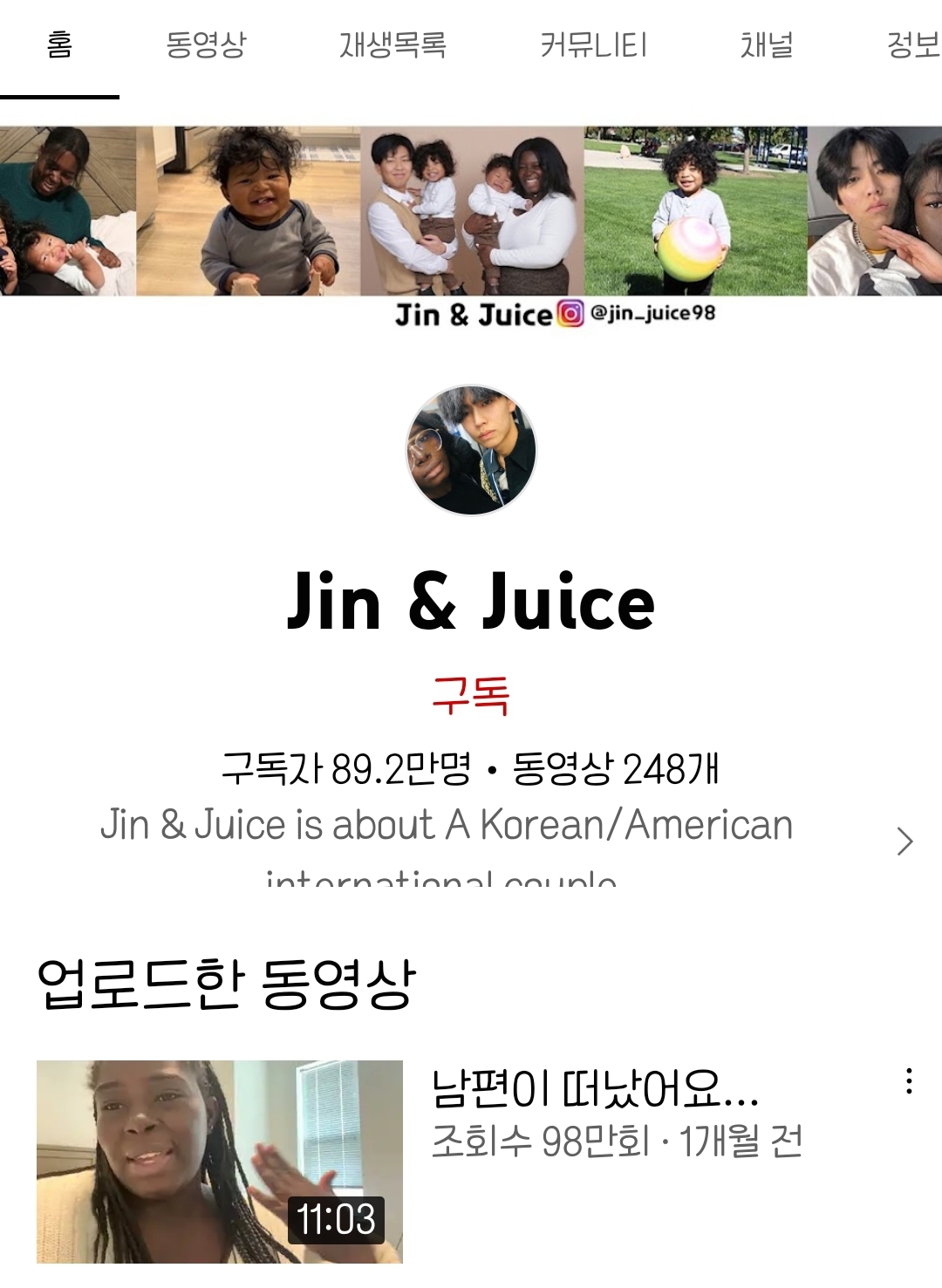Open options menu for 남편이 떠났어요 video
The width and height of the screenshot is (942, 1288).
(909, 1081)
